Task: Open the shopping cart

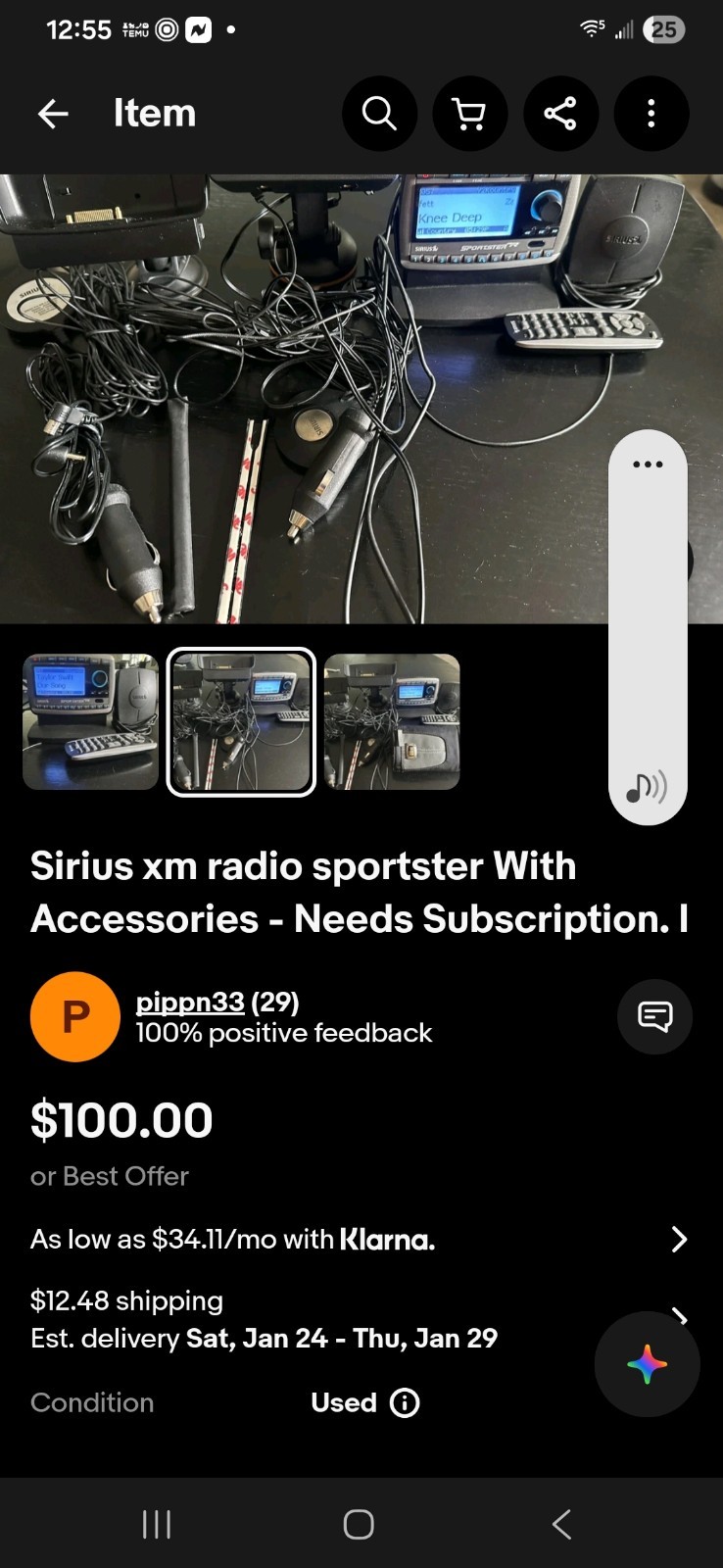Action: pyautogui.click(x=470, y=114)
